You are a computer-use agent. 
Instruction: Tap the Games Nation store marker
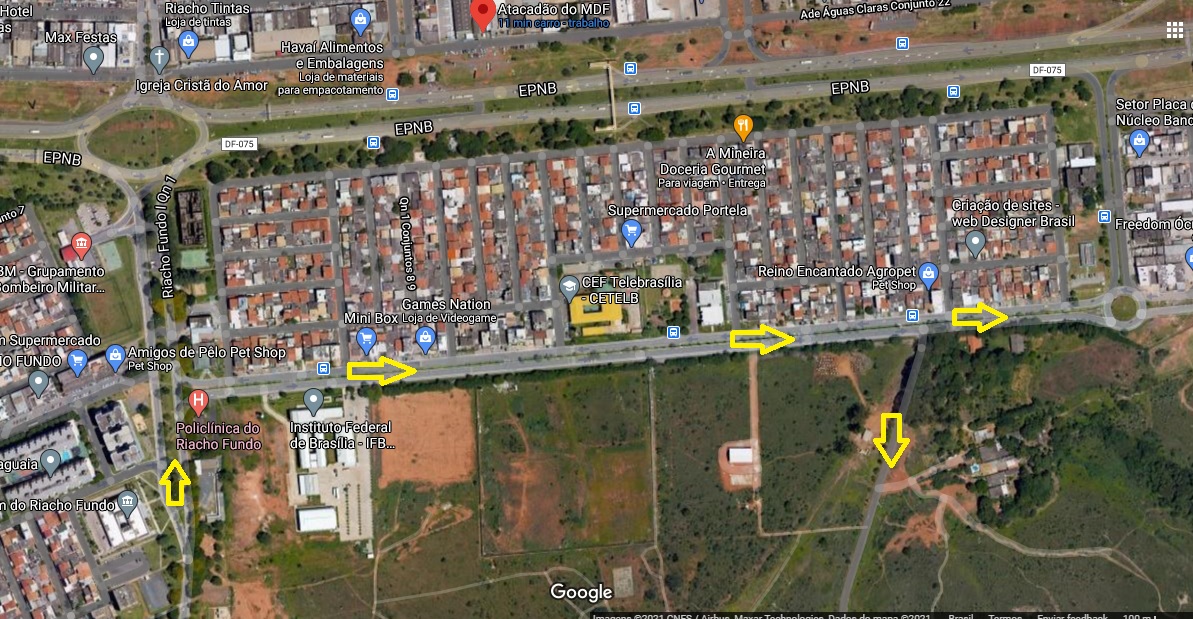(426, 338)
